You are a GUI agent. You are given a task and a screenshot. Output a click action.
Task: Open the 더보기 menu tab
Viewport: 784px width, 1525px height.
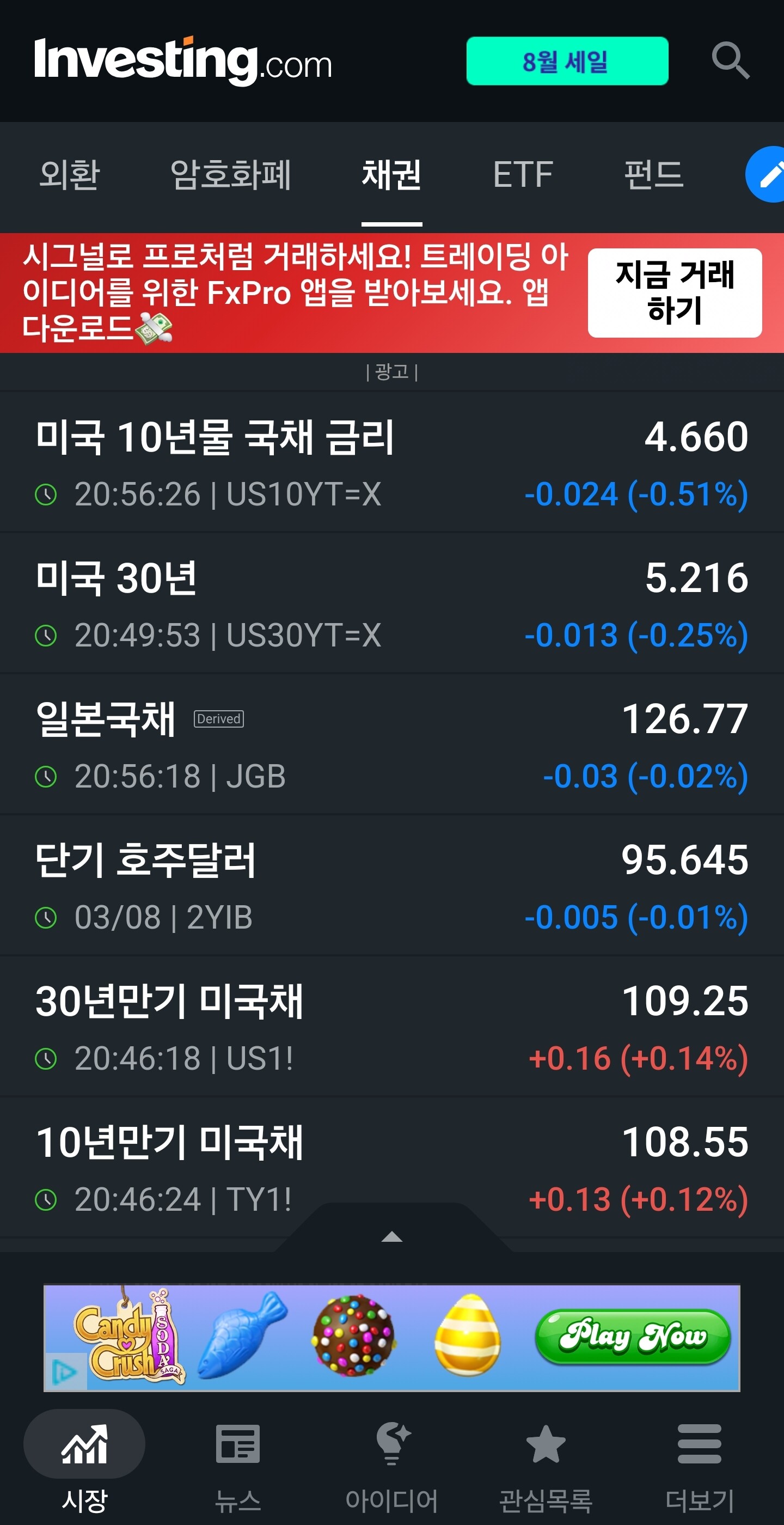pos(700,1466)
